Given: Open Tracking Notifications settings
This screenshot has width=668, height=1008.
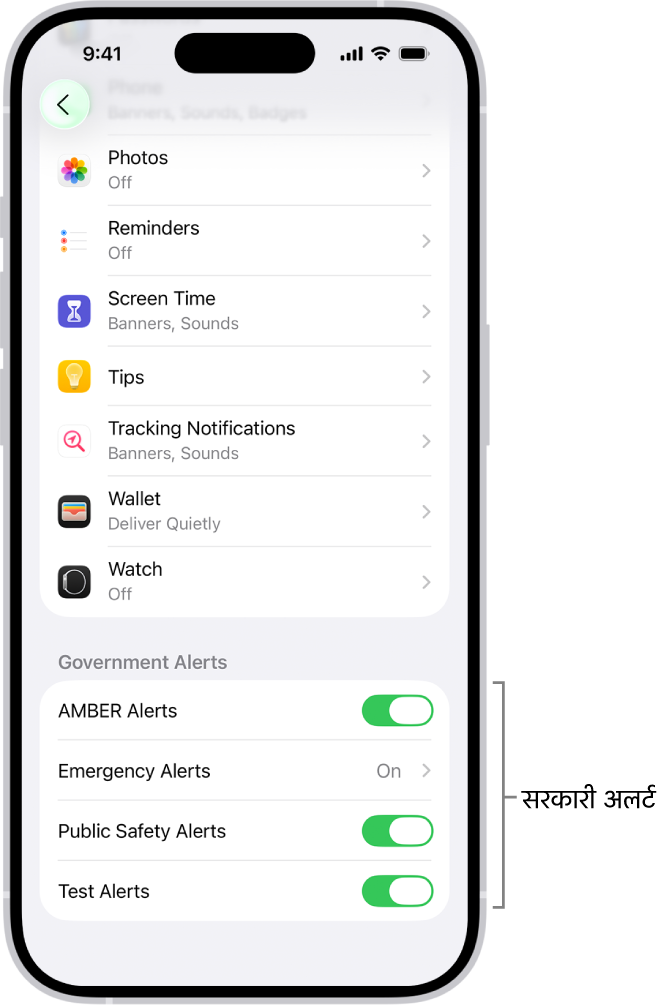Looking at the screenshot, I should point(244,441).
